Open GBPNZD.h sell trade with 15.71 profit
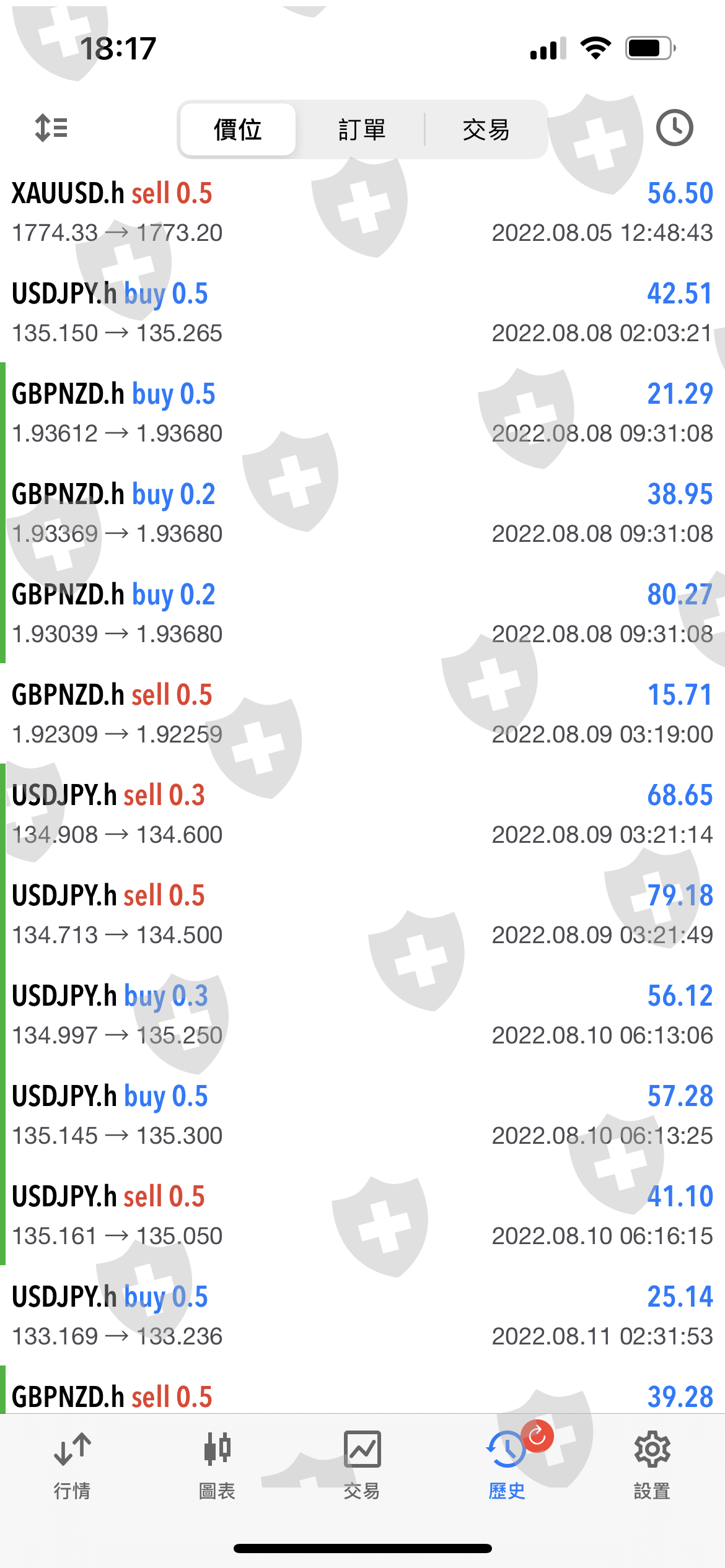This screenshot has height=1568, width=725. [x=362, y=713]
